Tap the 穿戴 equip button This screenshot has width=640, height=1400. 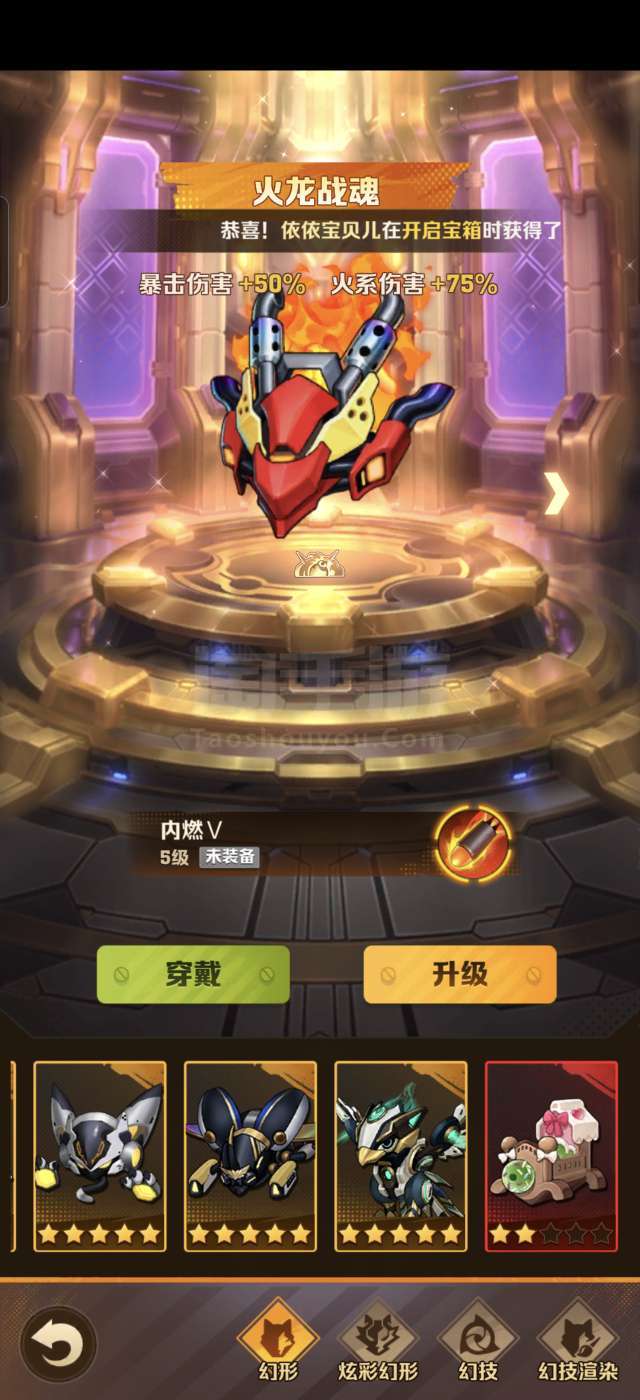click(x=193, y=974)
